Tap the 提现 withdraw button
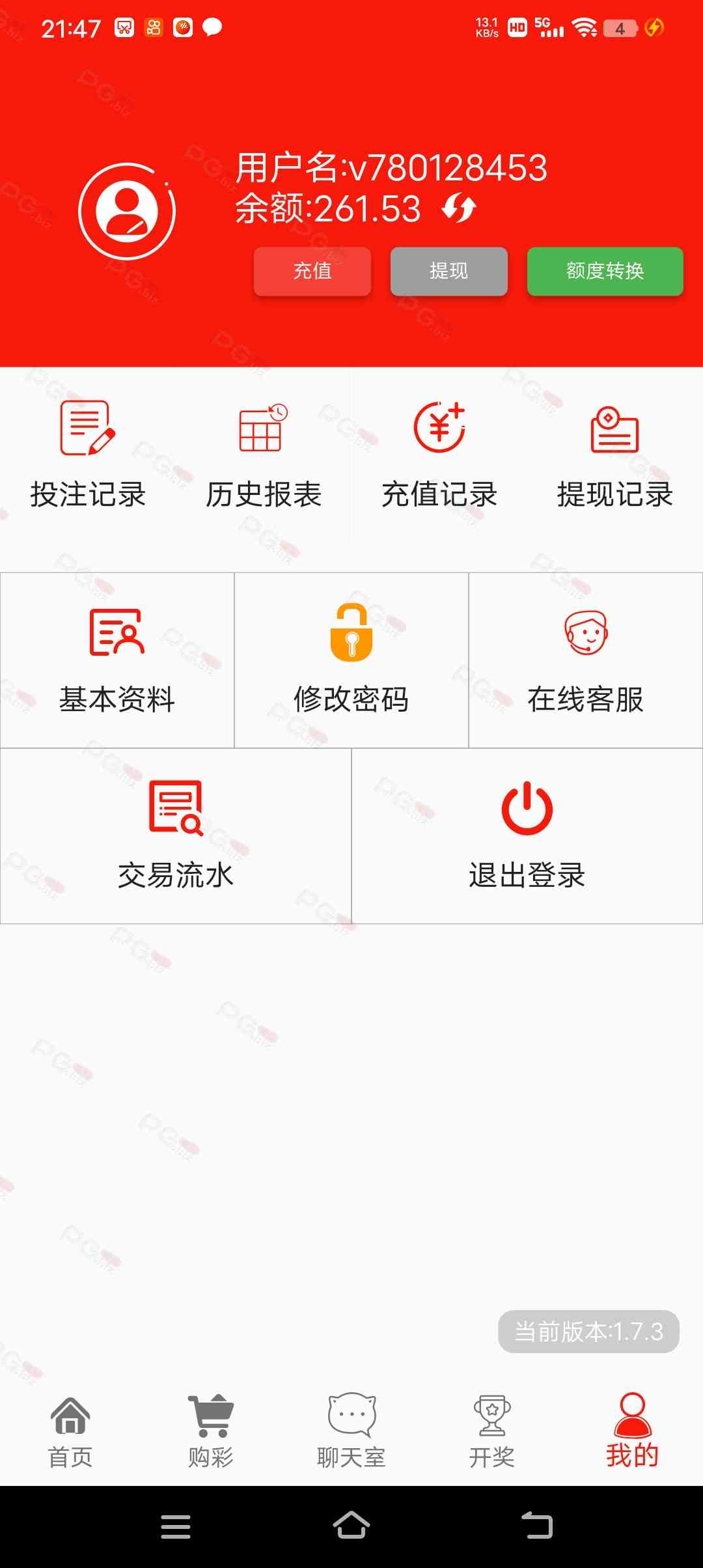 click(x=448, y=271)
